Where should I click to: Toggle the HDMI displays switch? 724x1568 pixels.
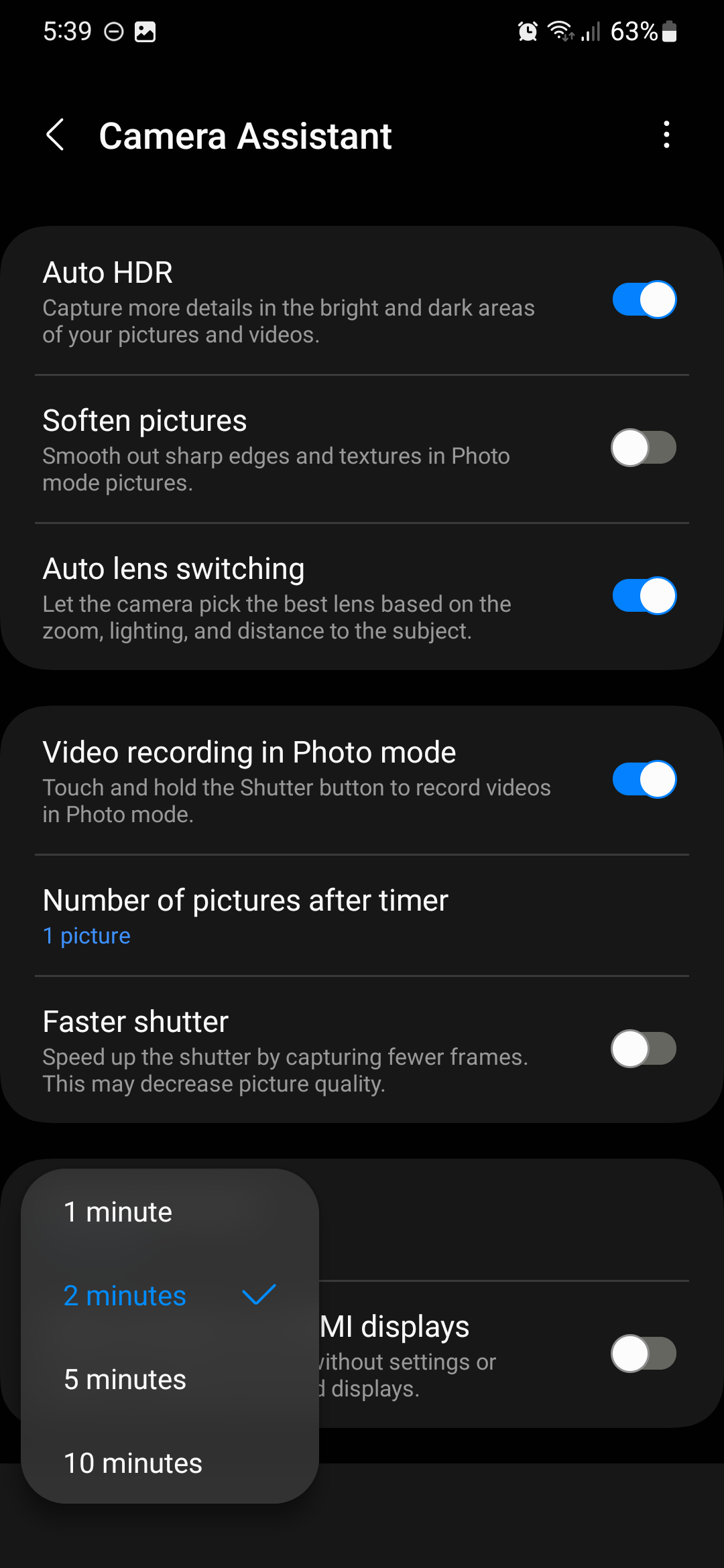[644, 1354]
